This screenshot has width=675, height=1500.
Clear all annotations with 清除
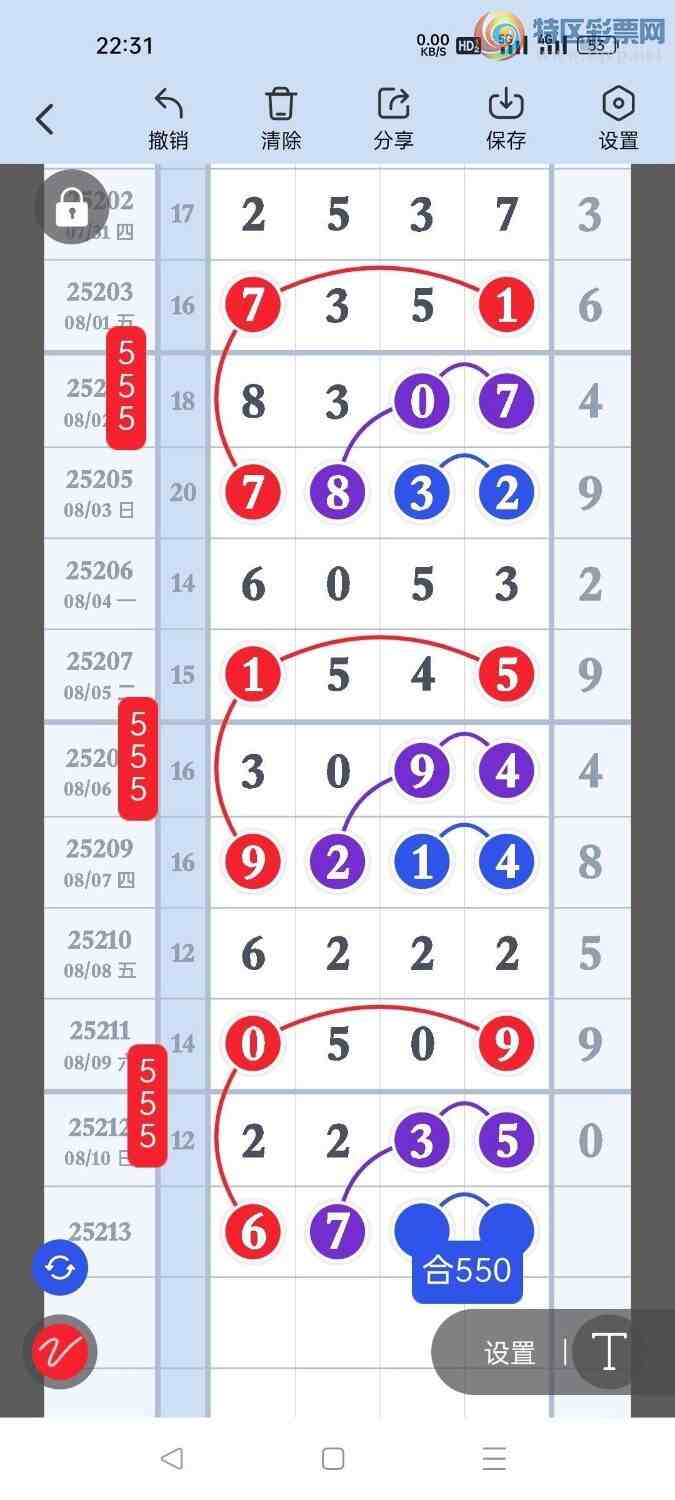tap(281, 120)
